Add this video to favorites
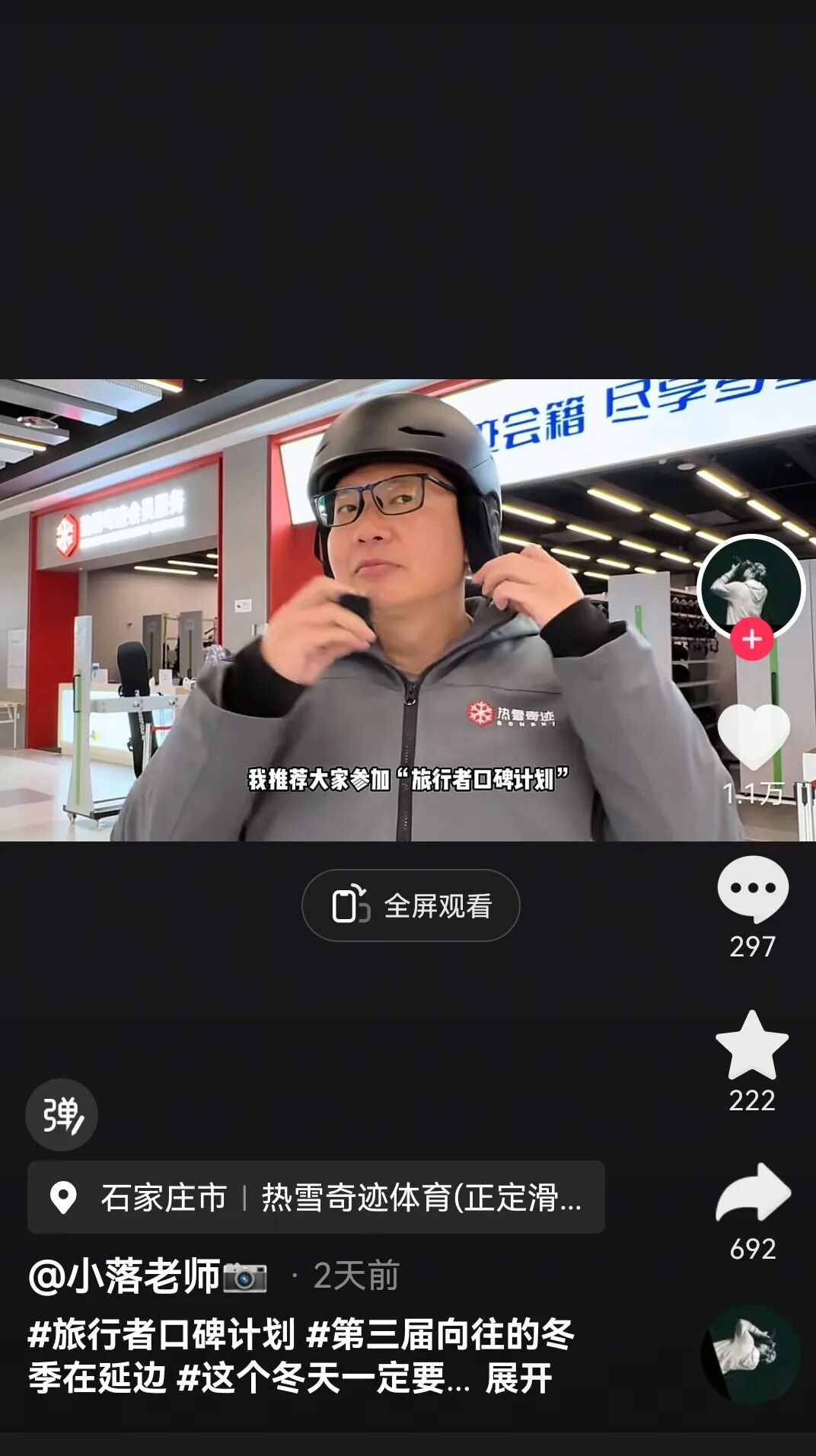 [752, 1046]
